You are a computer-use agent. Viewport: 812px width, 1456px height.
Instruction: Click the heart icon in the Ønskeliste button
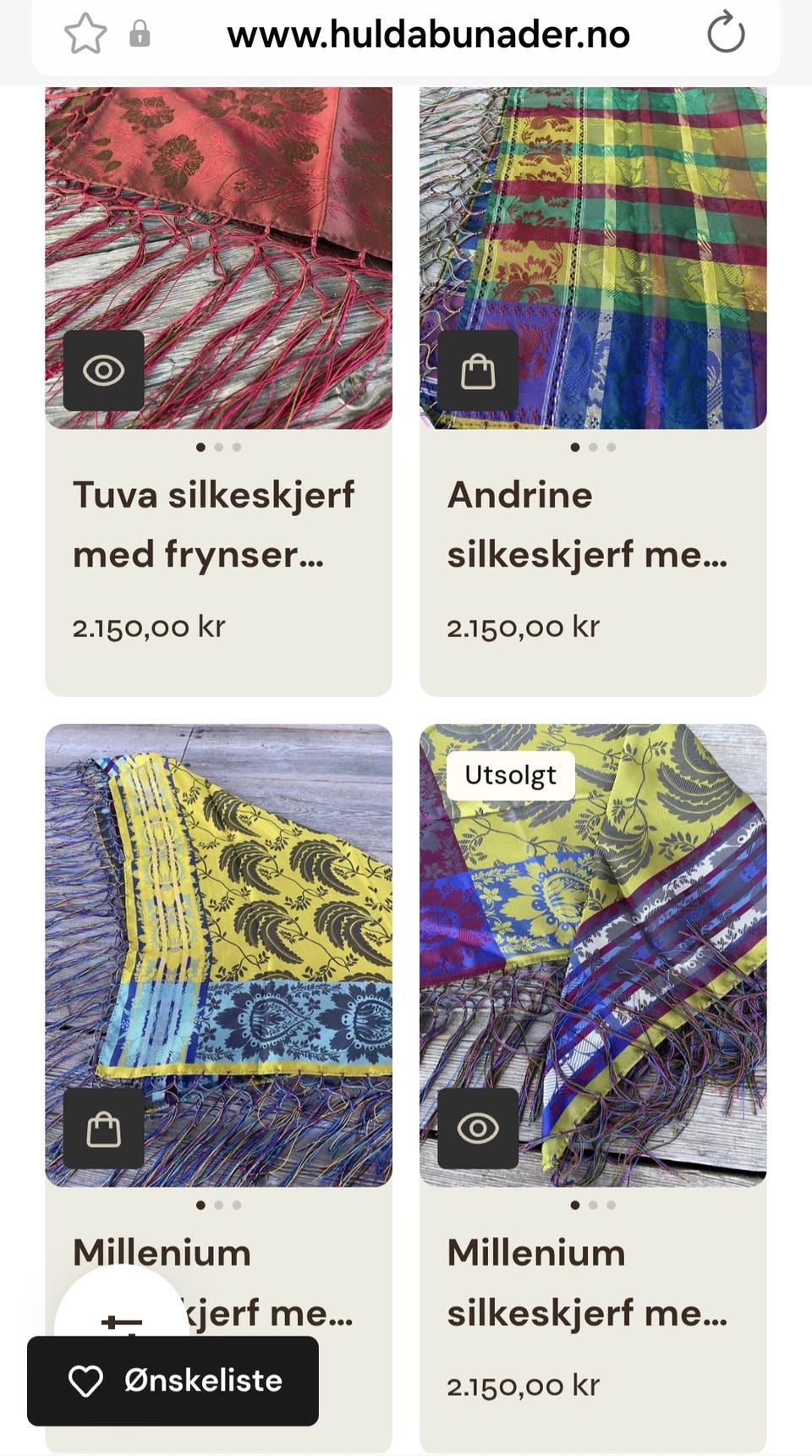[x=85, y=1382]
